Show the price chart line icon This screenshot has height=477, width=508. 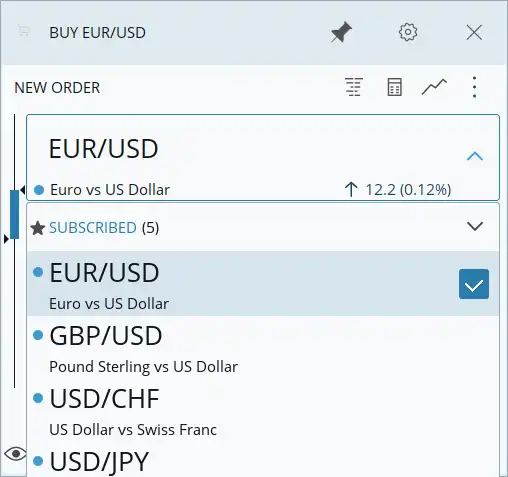[x=434, y=87]
